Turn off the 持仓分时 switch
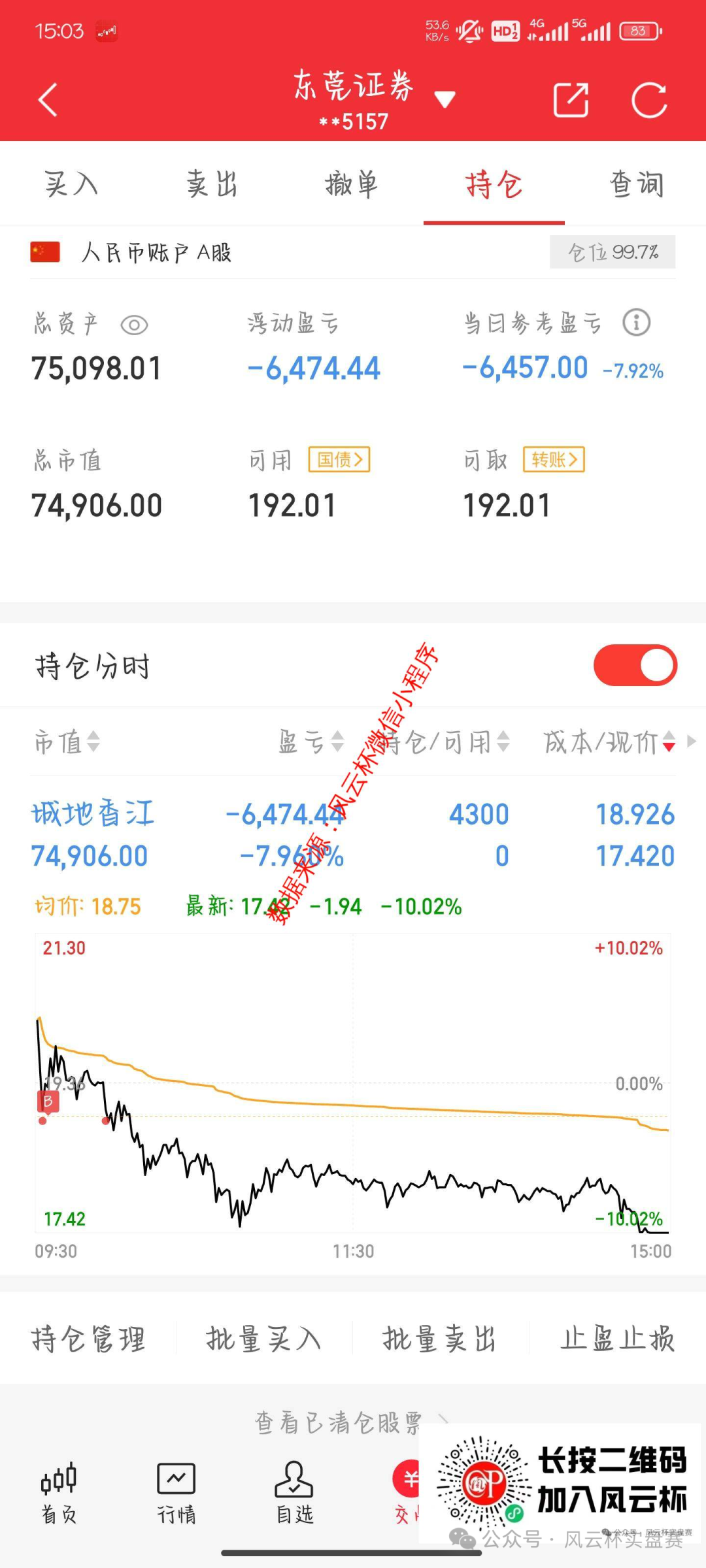 click(x=635, y=665)
